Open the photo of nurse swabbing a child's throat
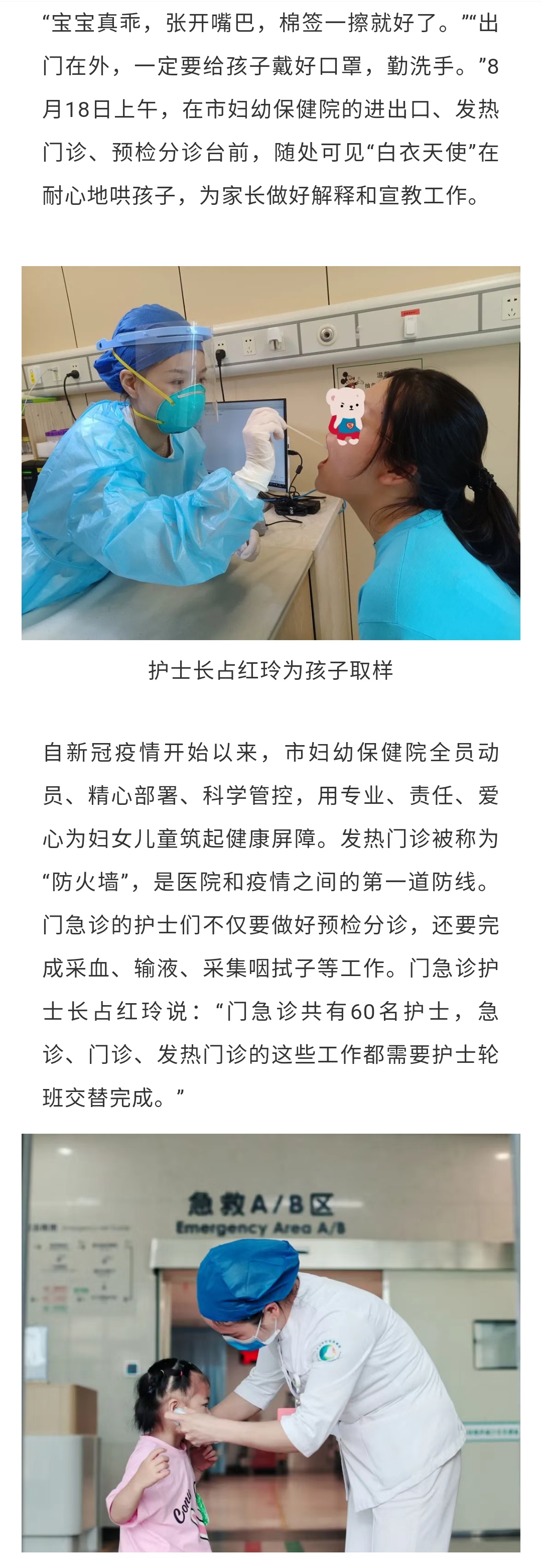Screen dimensions: 542x1568 point(270,453)
